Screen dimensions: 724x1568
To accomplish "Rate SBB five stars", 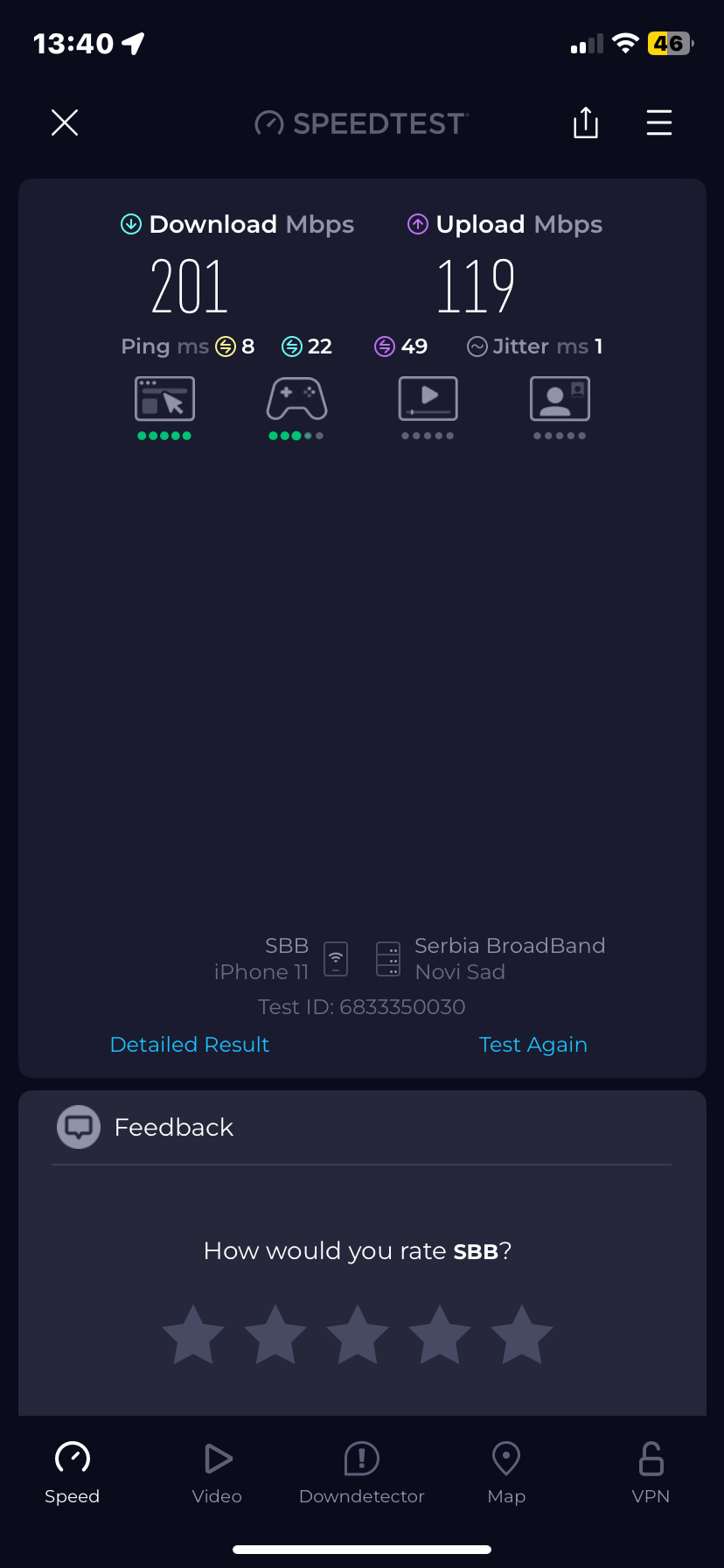I will click(522, 1335).
